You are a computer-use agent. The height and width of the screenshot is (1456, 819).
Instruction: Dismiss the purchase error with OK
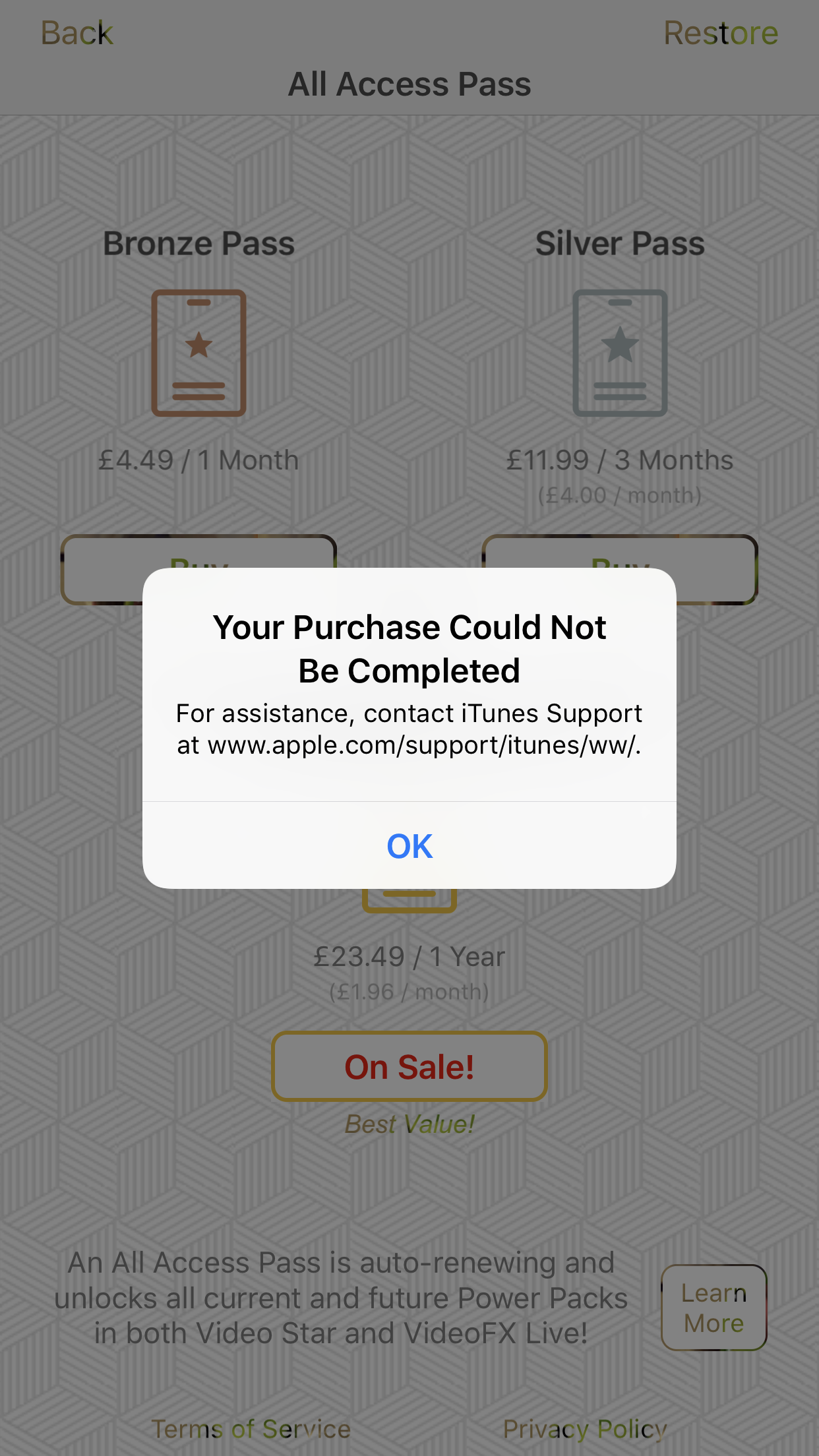coord(409,845)
